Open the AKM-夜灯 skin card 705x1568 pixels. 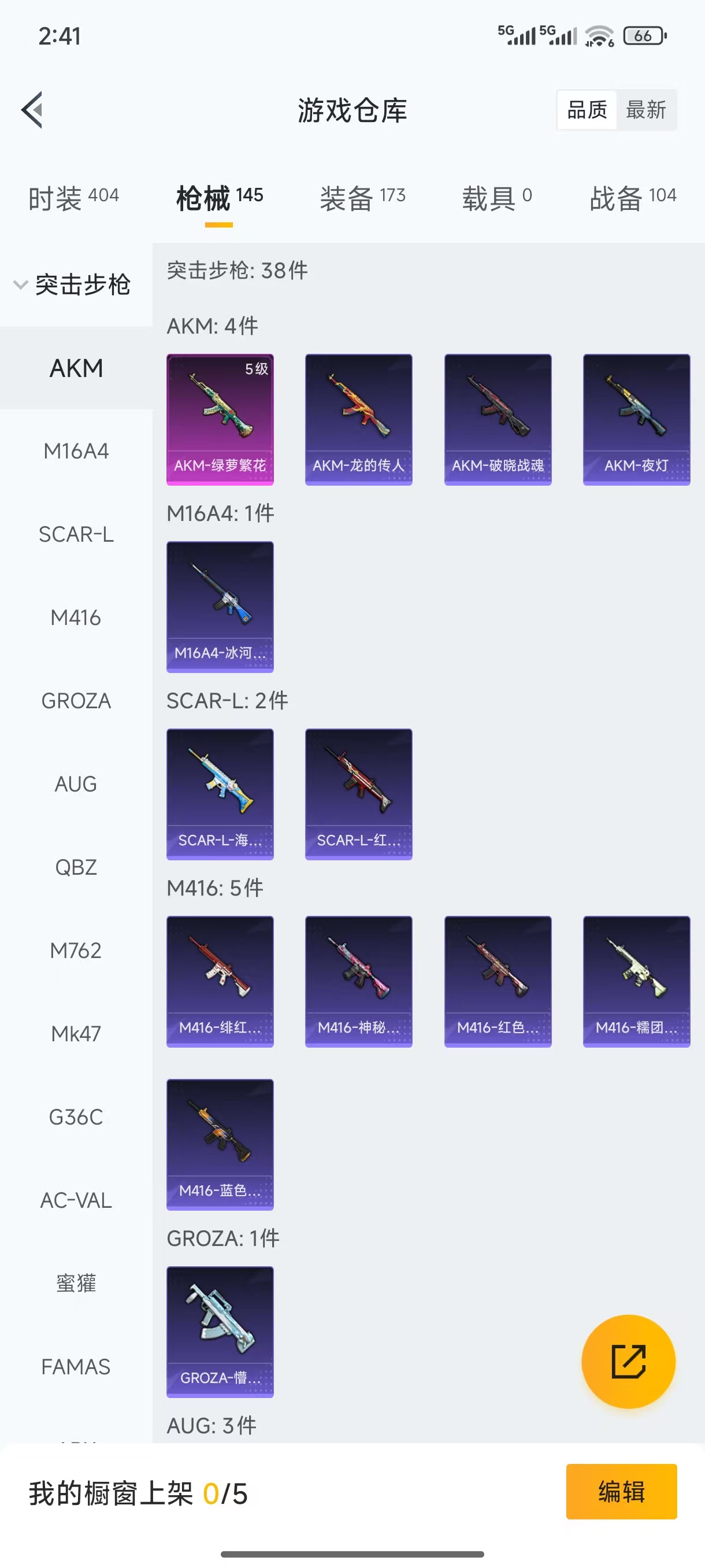pos(636,419)
